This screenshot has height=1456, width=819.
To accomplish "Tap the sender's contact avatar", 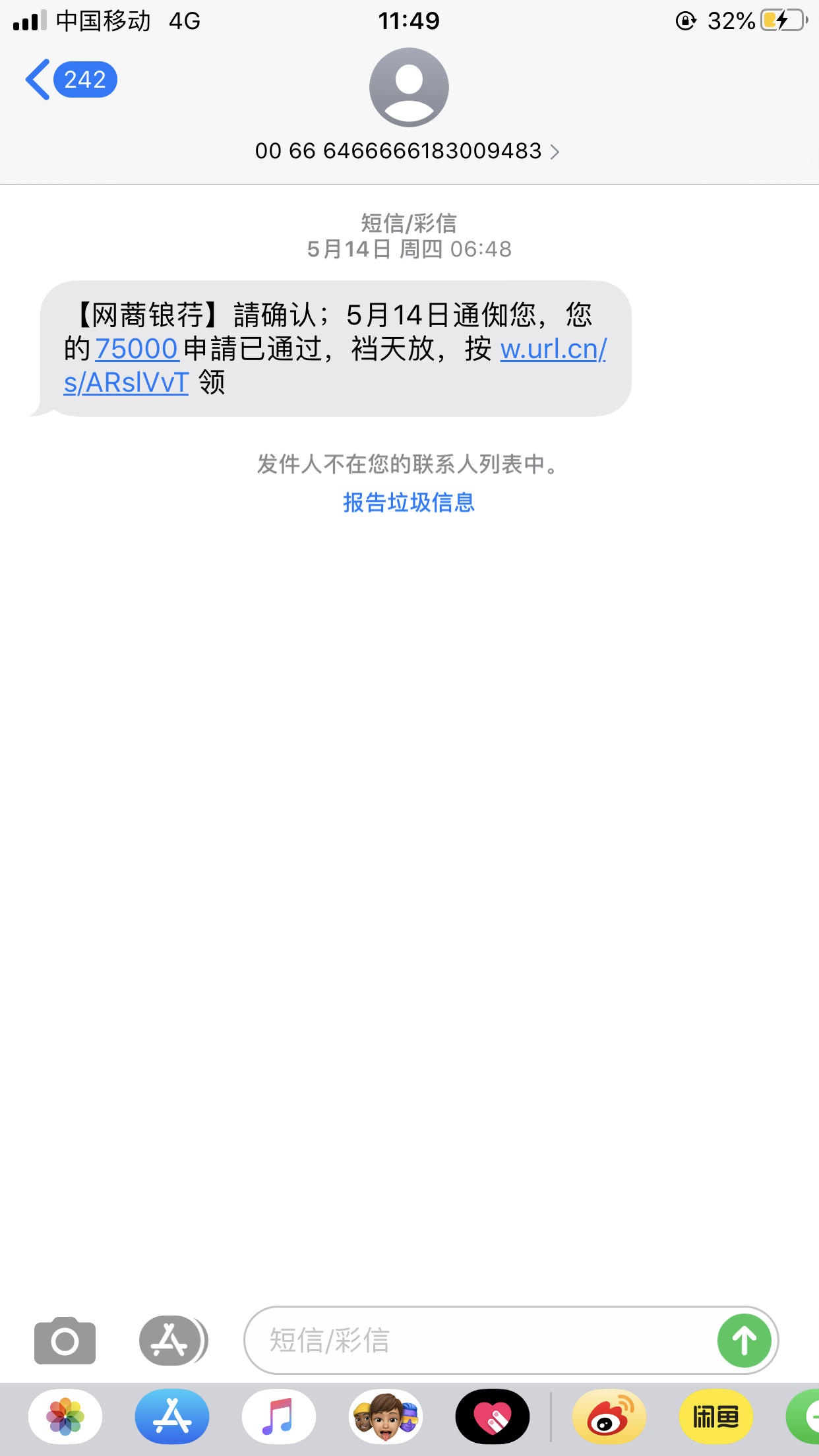I will (x=409, y=86).
